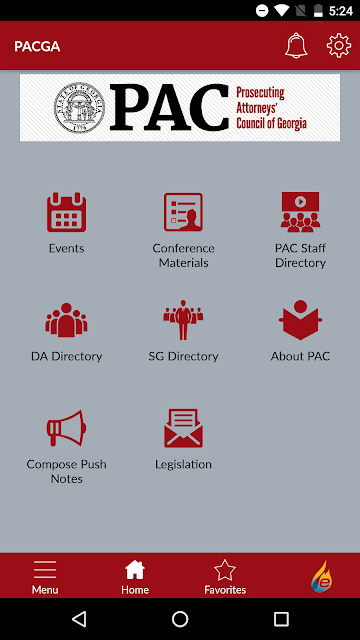Switch to the Favorites tab
Viewport: 360px width, 640px height.
(225, 577)
